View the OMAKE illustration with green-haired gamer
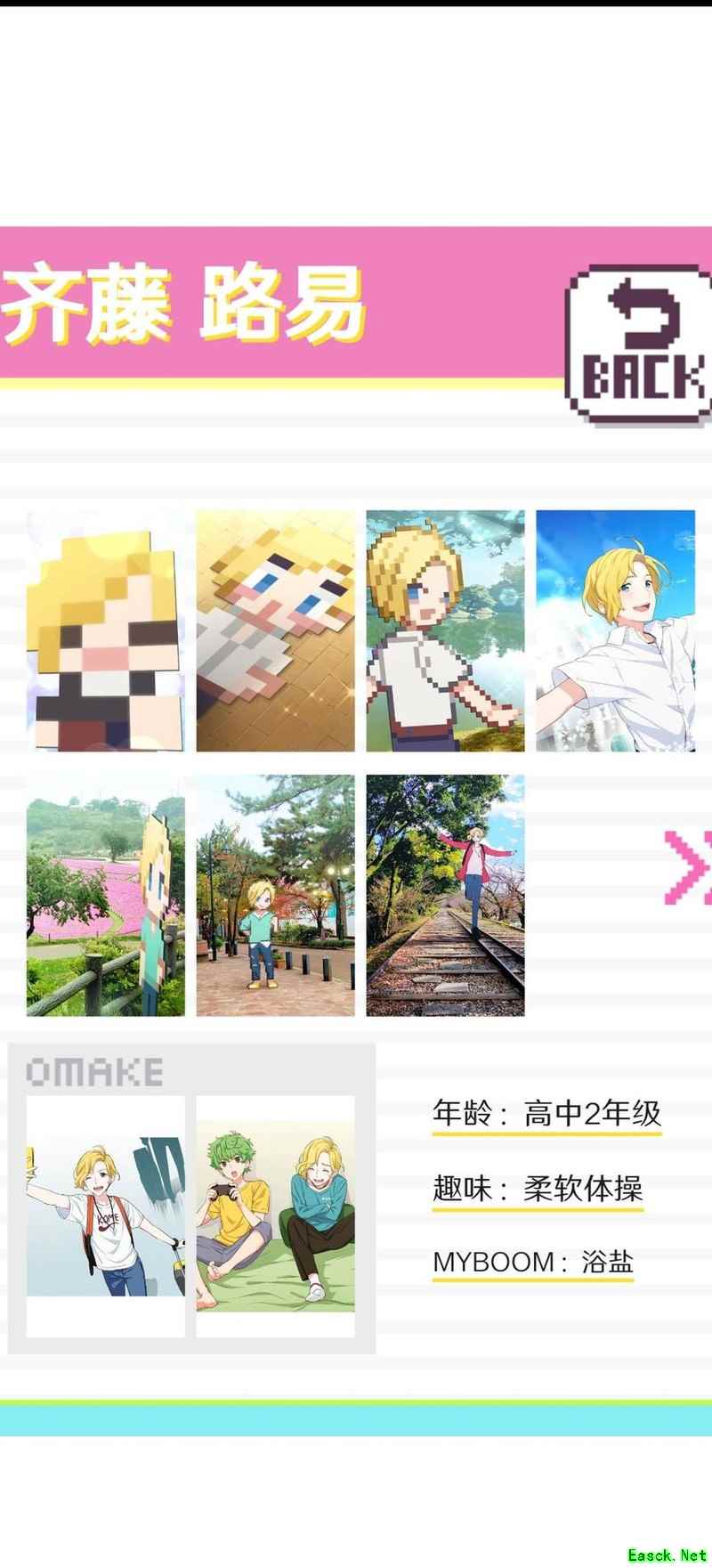712x1568 pixels. [x=275, y=1215]
